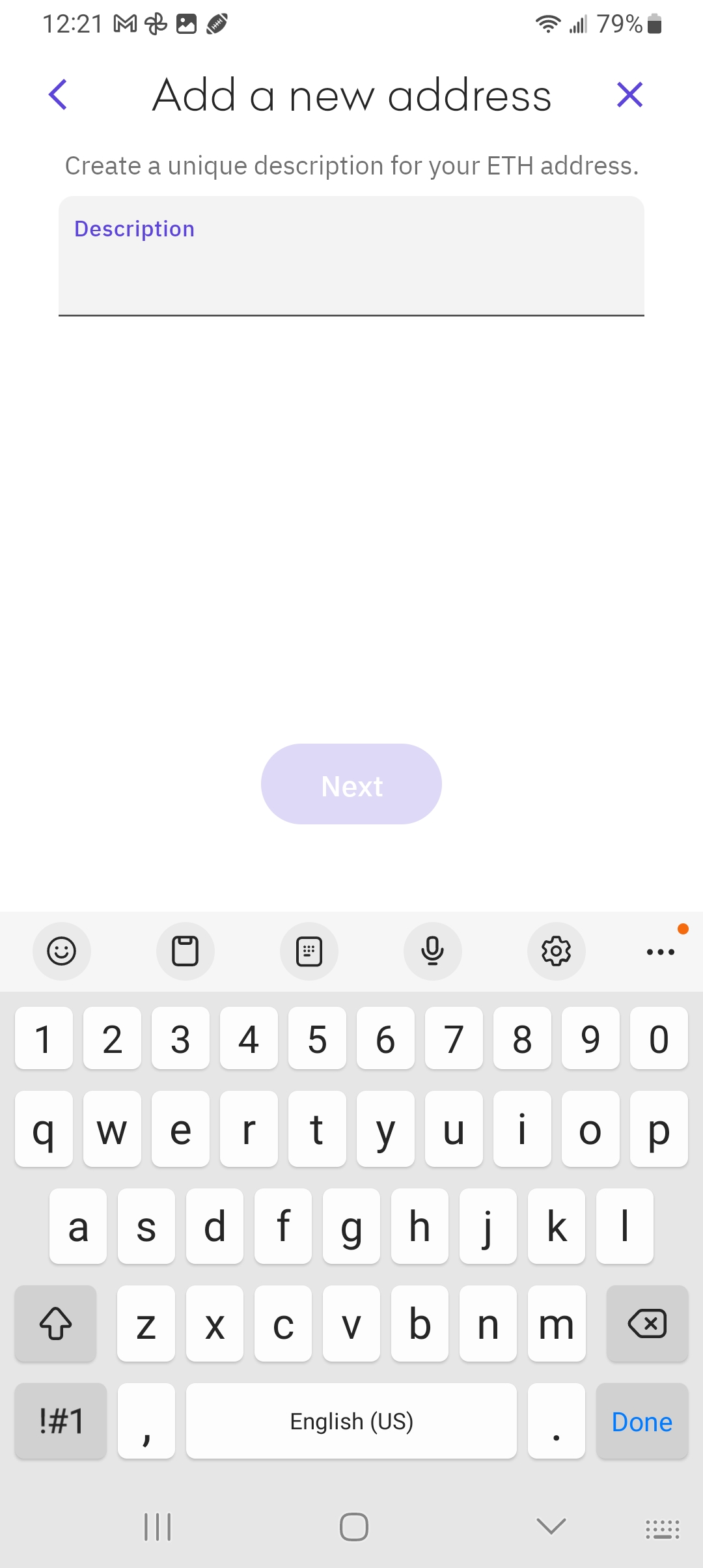
Task: Close the Add a new address screen
Action: coord(629,95)
